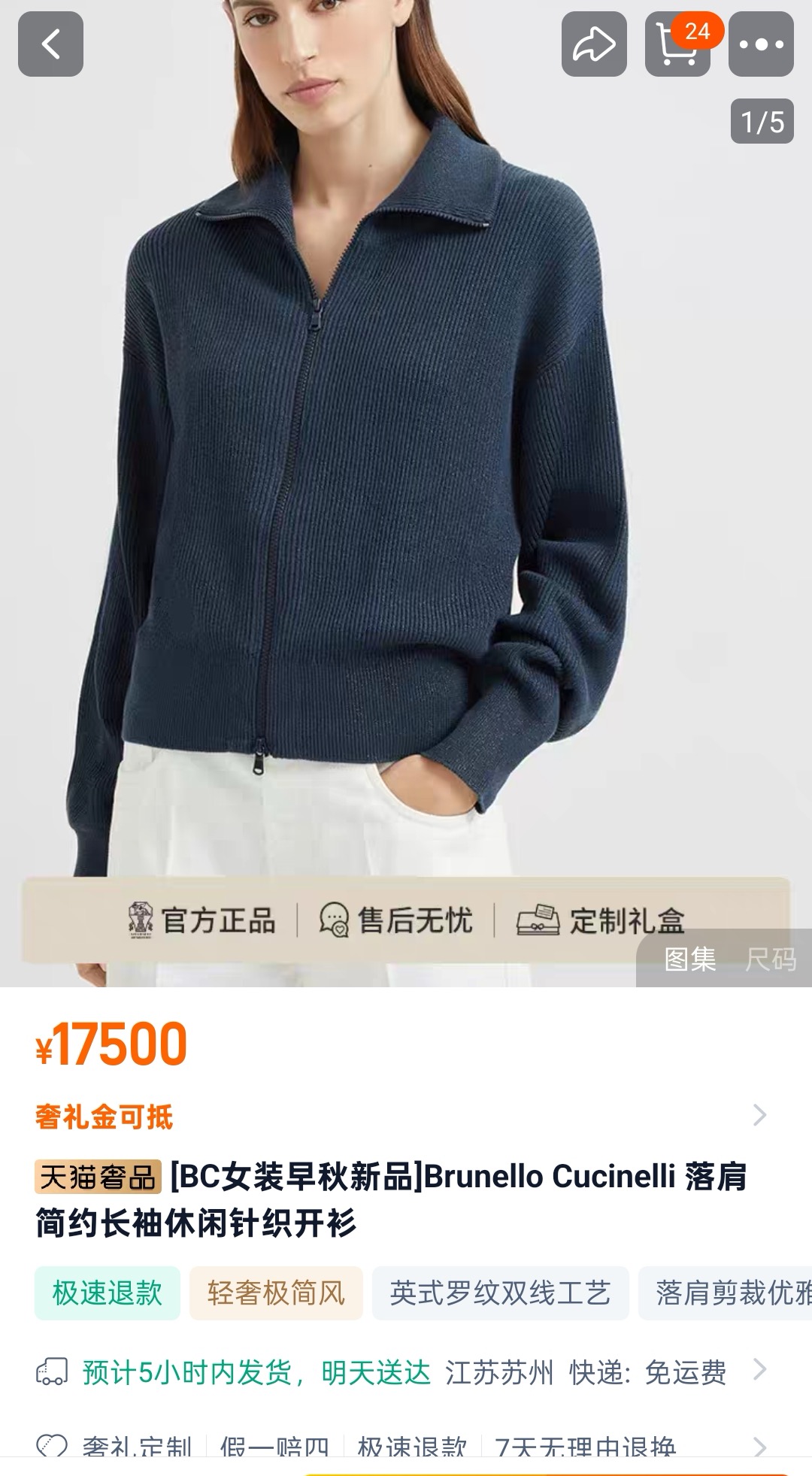812x1476 pixels.
Task: Open the 假一赔四 service guarantees row
Action: pyautogui.click(x=274, y=1445)
